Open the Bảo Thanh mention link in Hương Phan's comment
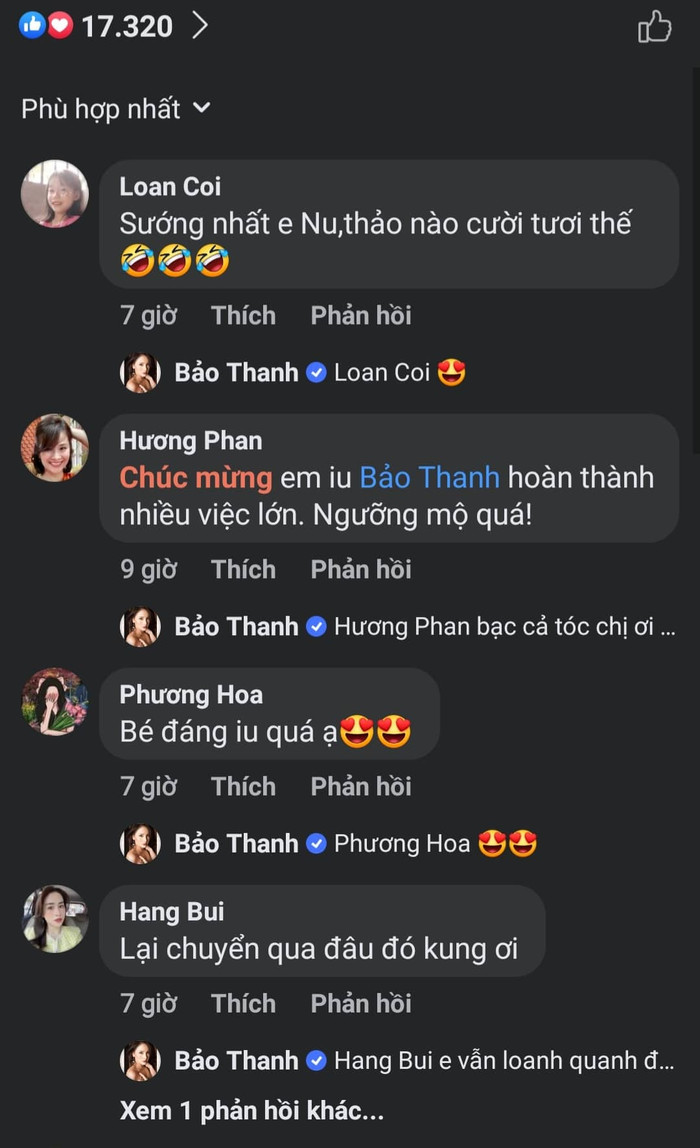Image resolution: width=700 pixels, height=1148 pixels. [429, 477]
